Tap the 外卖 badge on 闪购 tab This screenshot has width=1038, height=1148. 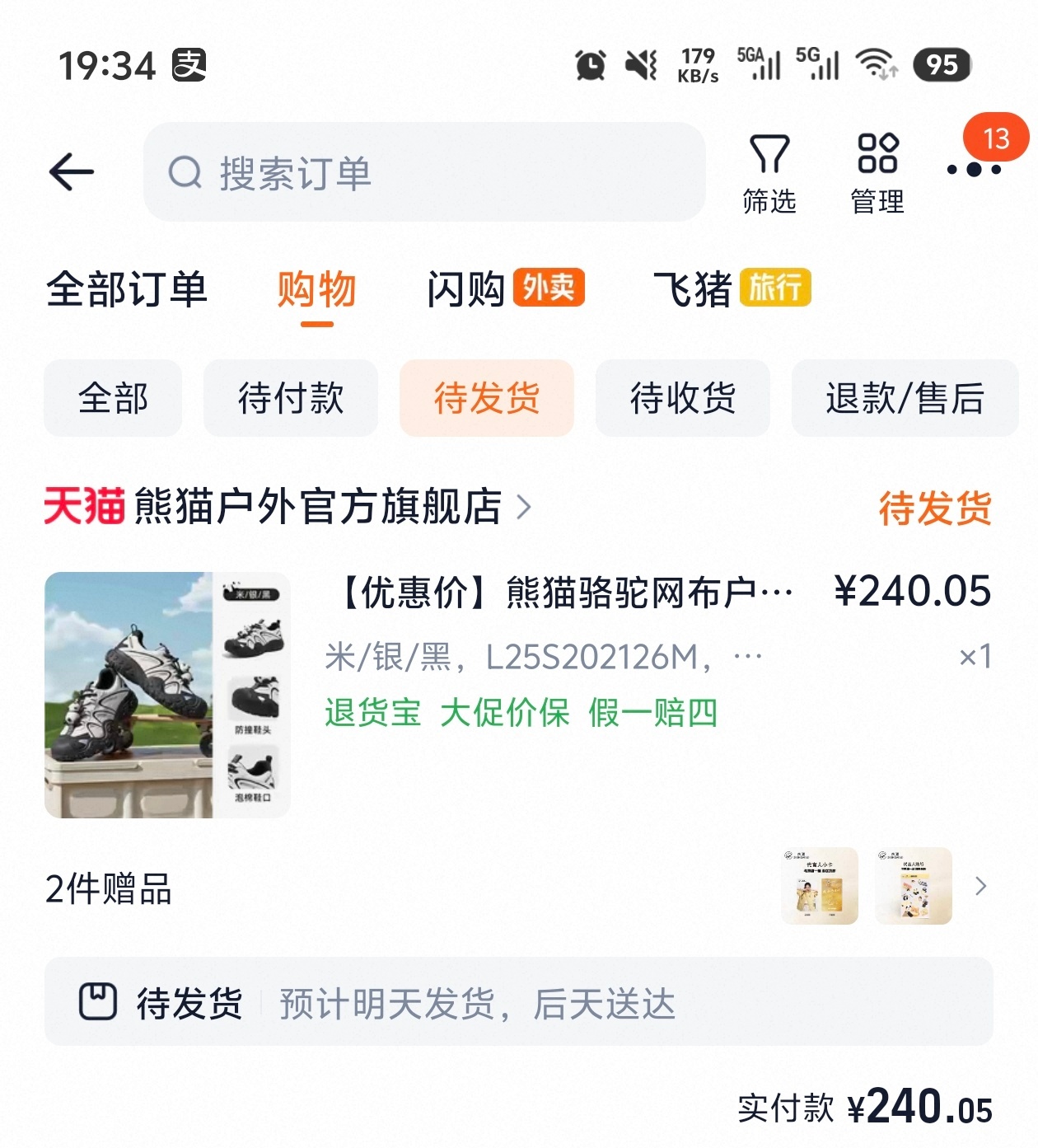tap(549, 288)
